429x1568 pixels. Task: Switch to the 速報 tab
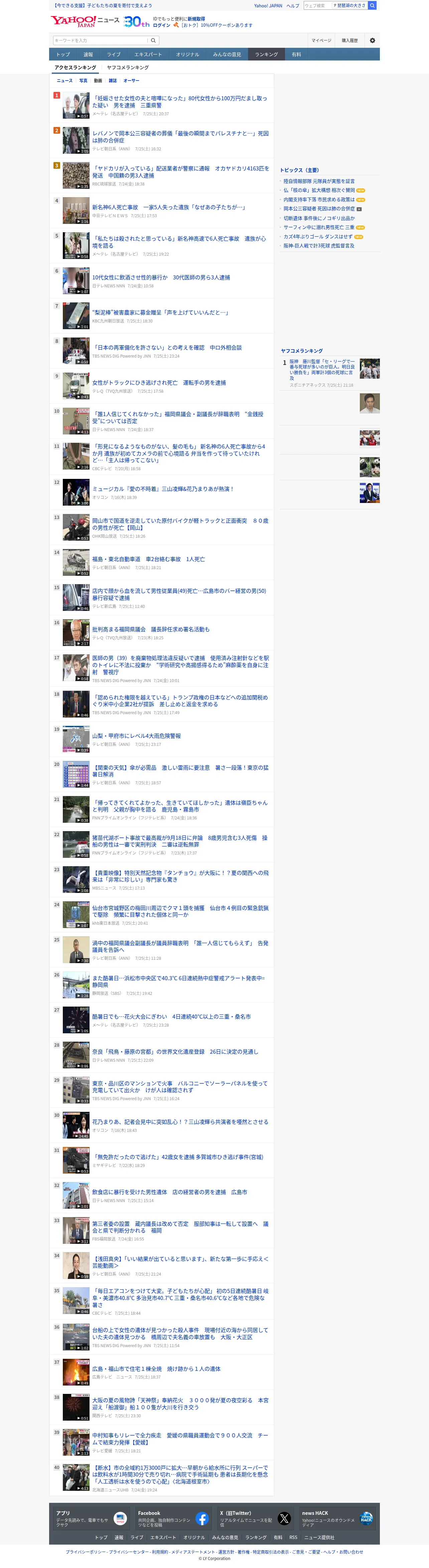(x=88, y=54)
